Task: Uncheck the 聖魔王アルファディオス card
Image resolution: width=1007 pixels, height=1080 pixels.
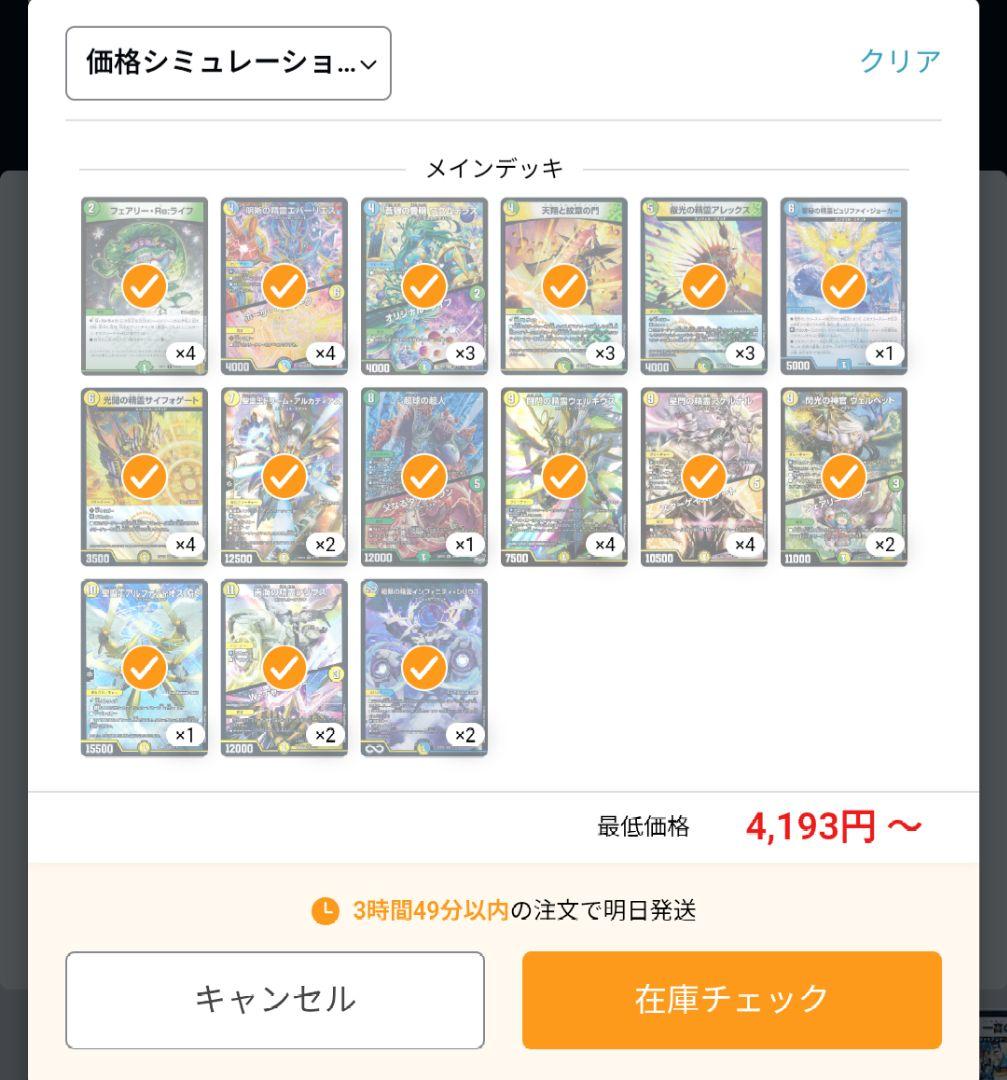Action: pos(144,665)
